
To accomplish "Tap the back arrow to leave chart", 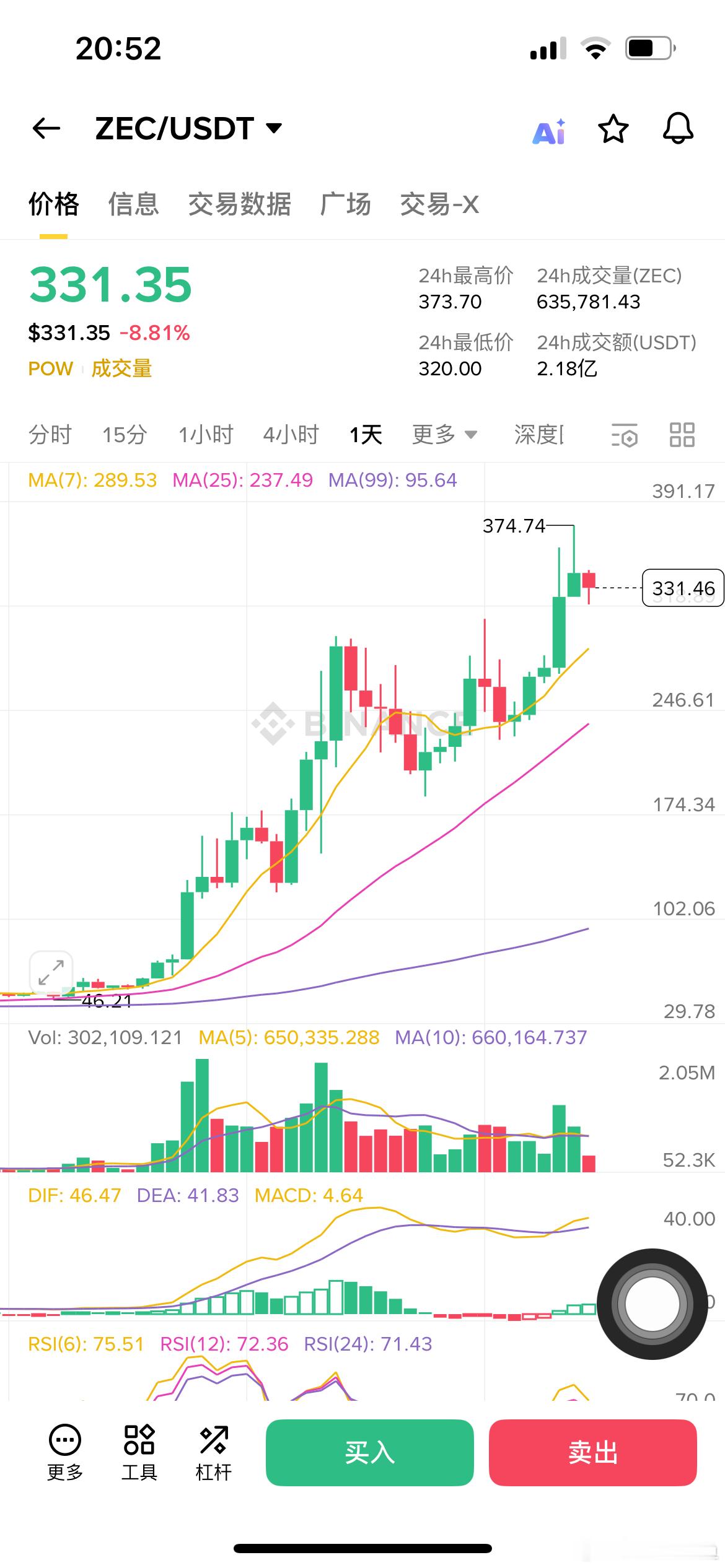I will (45, 128).
